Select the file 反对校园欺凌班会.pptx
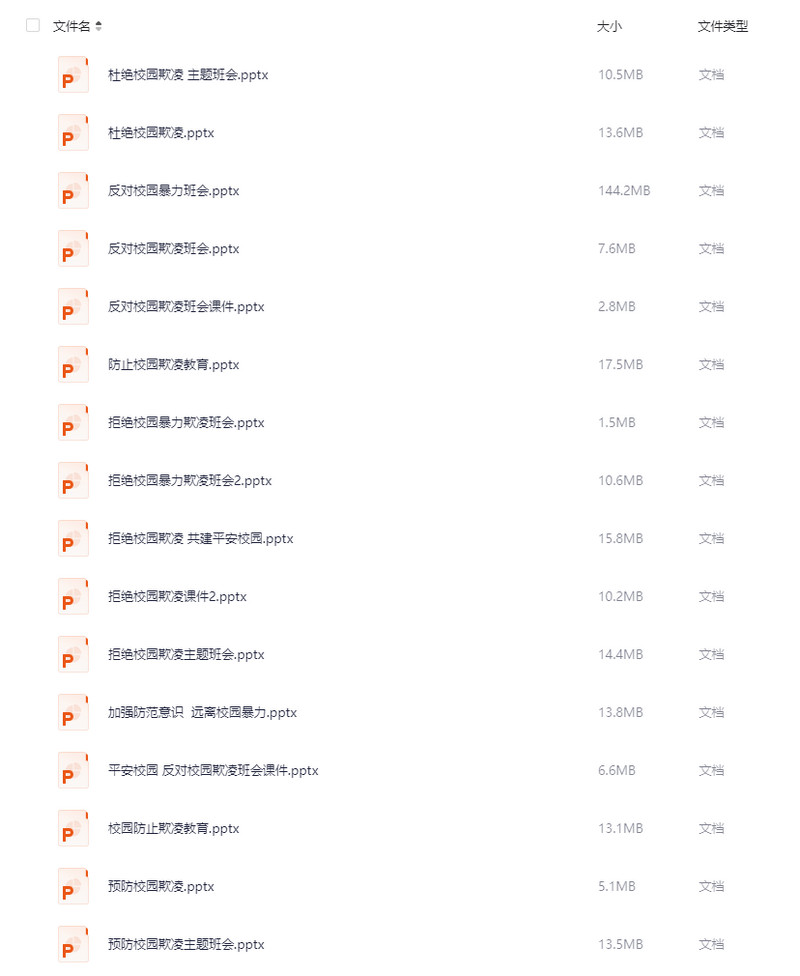Screen dimensions: 800x976 click(173, 249)
